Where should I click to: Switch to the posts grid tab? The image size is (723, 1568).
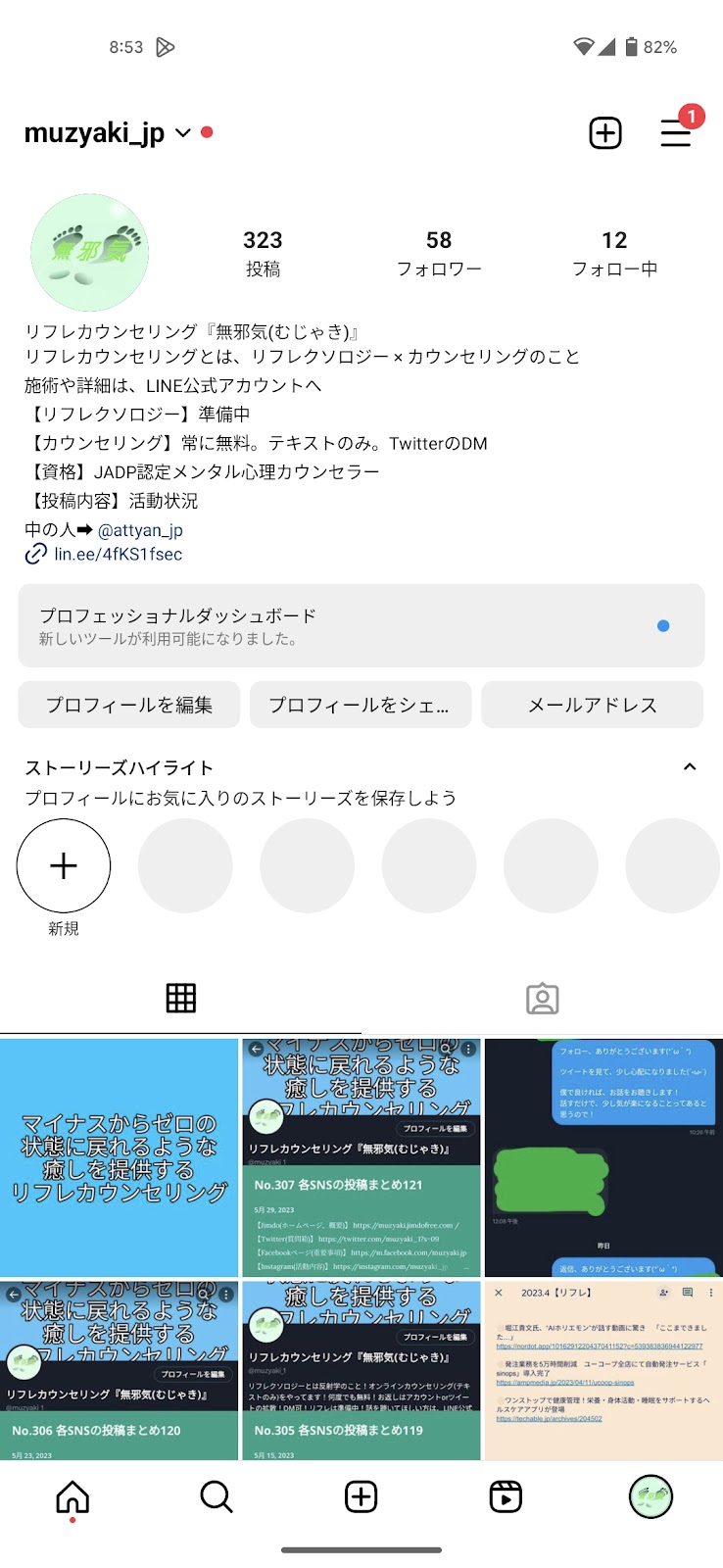point(180,998)
